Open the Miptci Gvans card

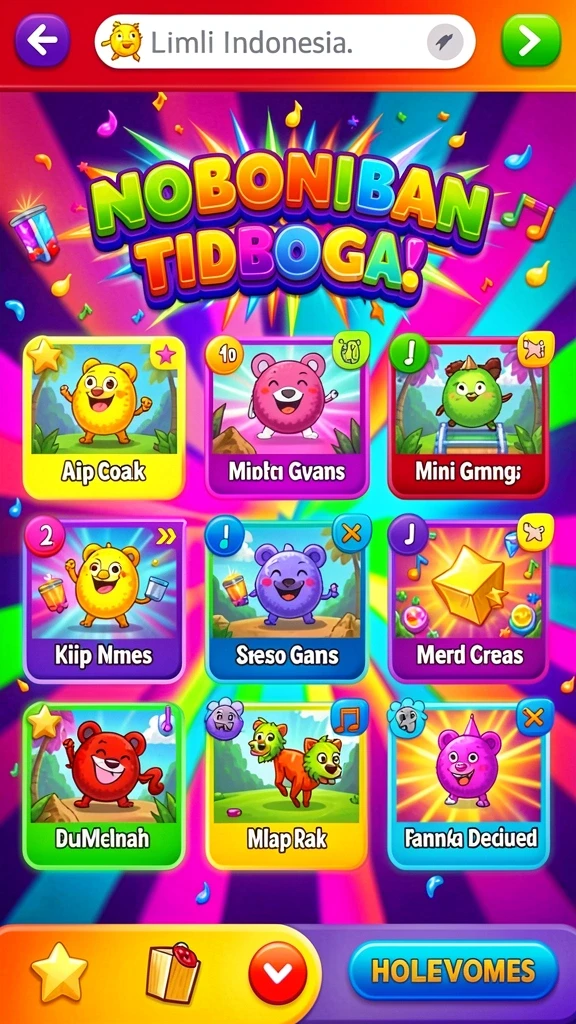(287, 418)
